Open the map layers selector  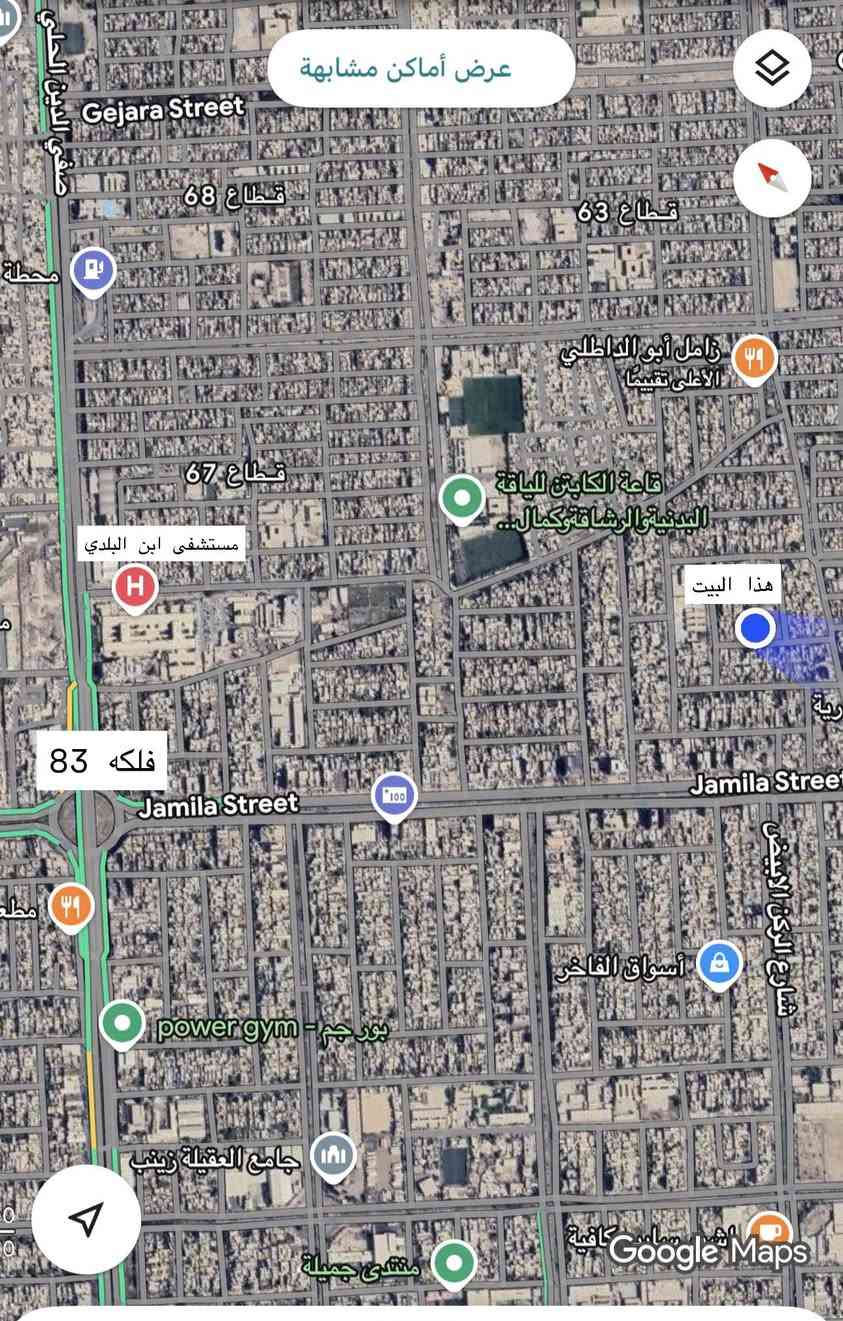(x=771, y=69)
